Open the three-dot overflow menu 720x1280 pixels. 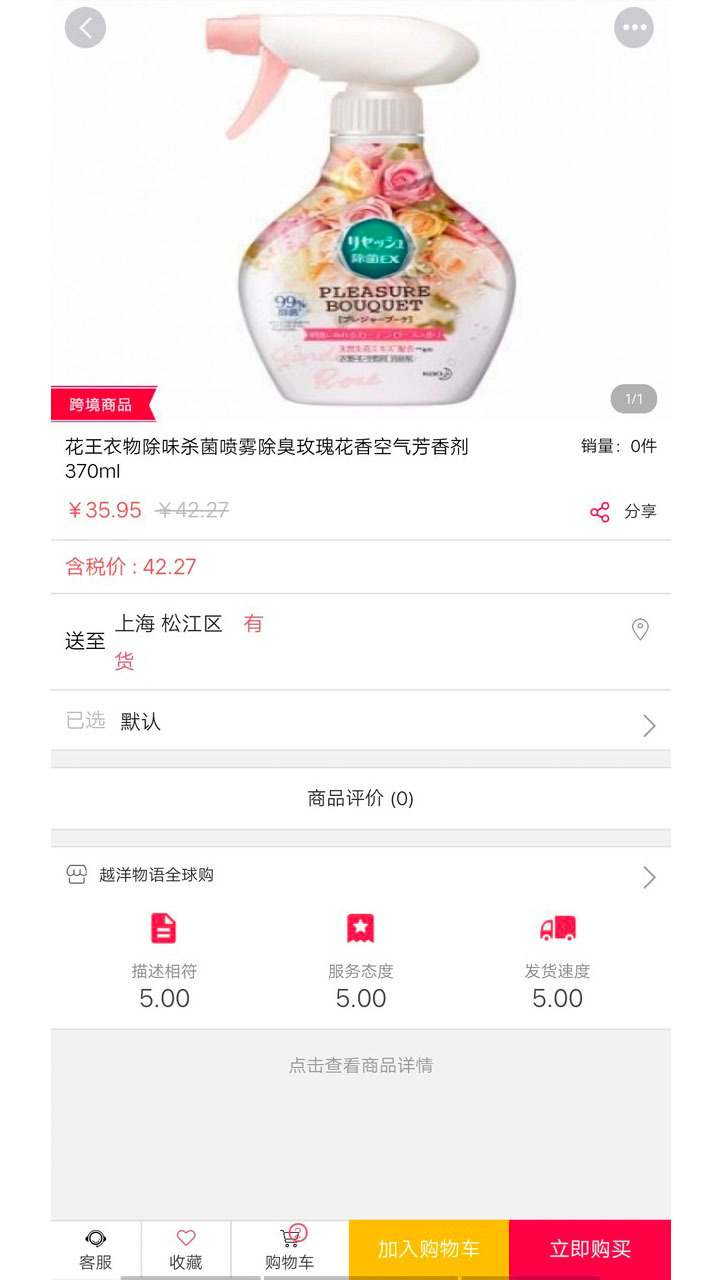click(634, 28)
